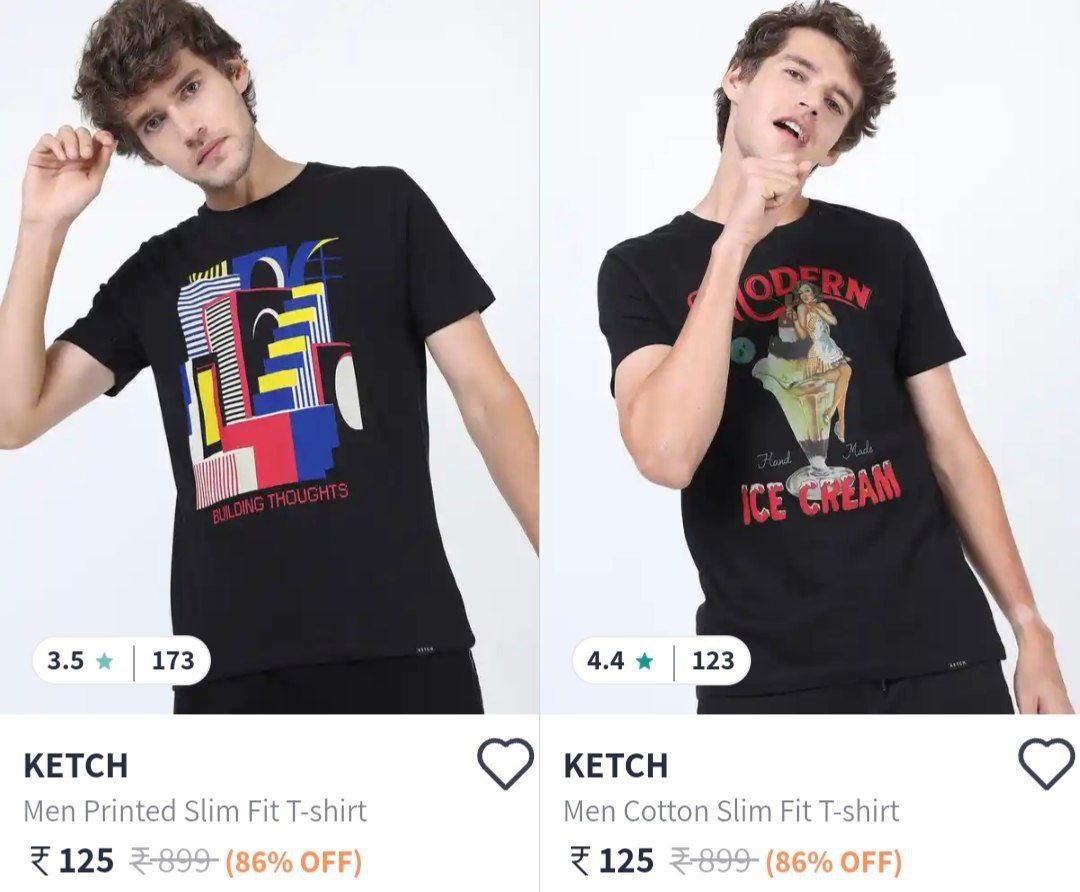The image size is (1080, 892).
Task: Wishlist the Men Printed Slim Fit T-shirt
Action: tap(505, 765)
